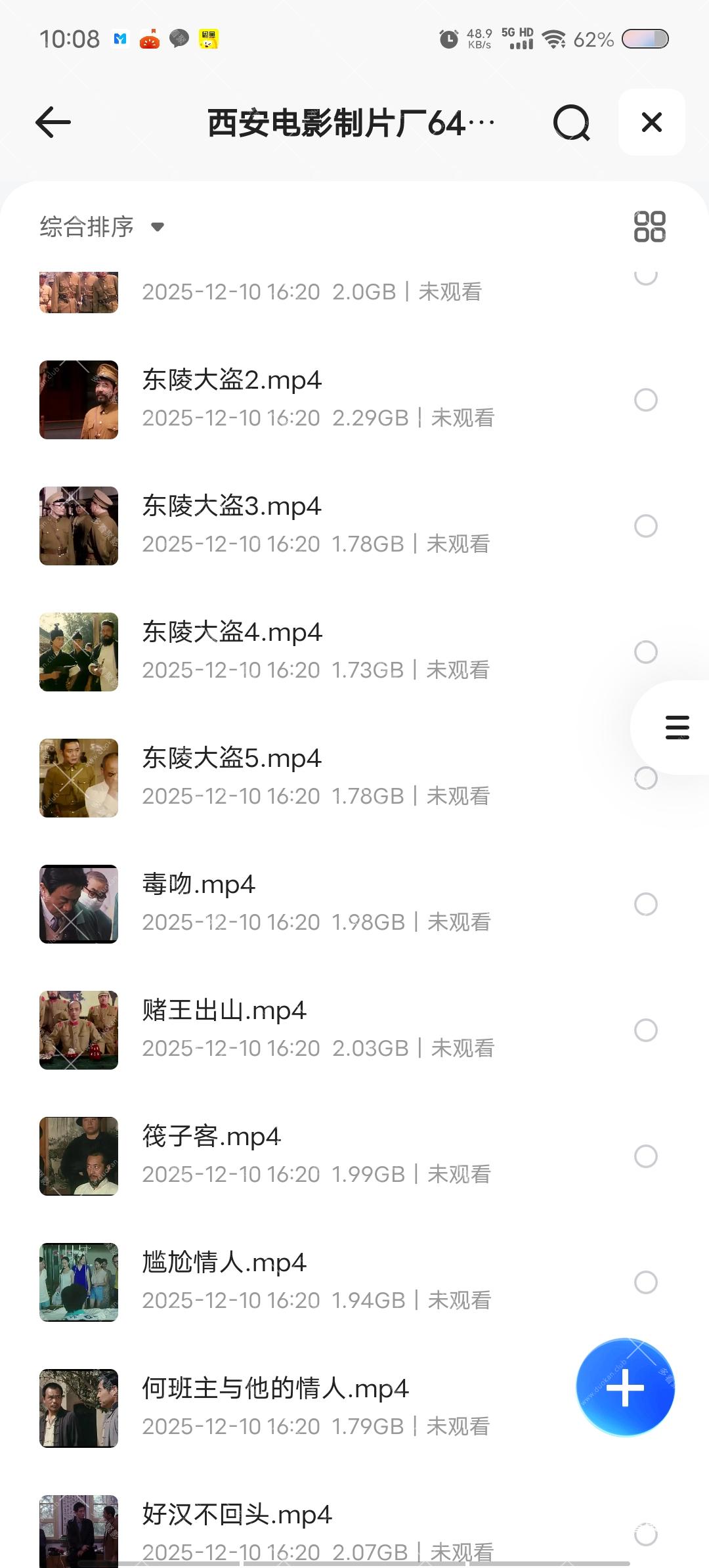Switch to grid view layout icon
Viewport: 709px width, 1568px height.
pyautogui.click(x=649, y=227)
